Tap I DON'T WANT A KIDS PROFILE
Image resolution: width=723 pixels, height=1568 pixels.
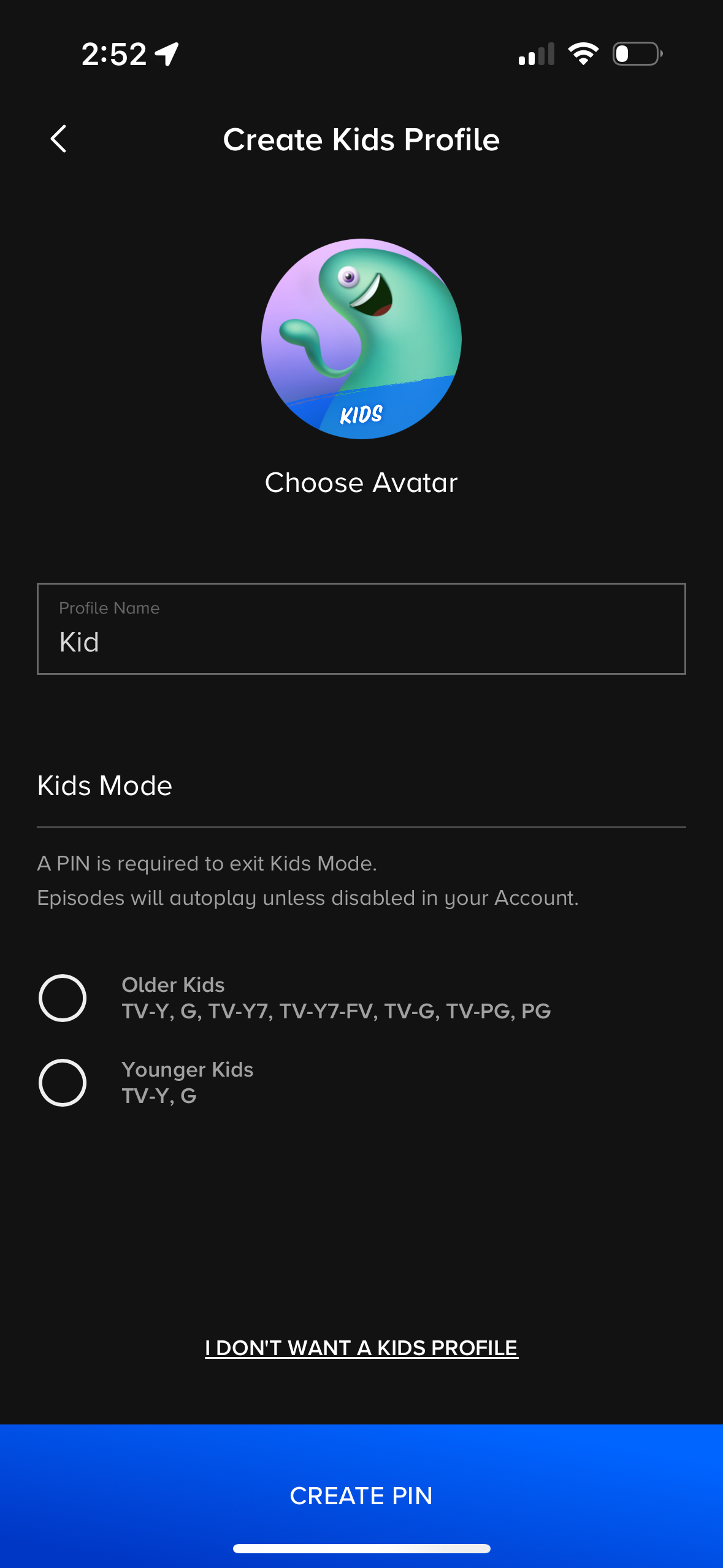(x=361, y=1347)
